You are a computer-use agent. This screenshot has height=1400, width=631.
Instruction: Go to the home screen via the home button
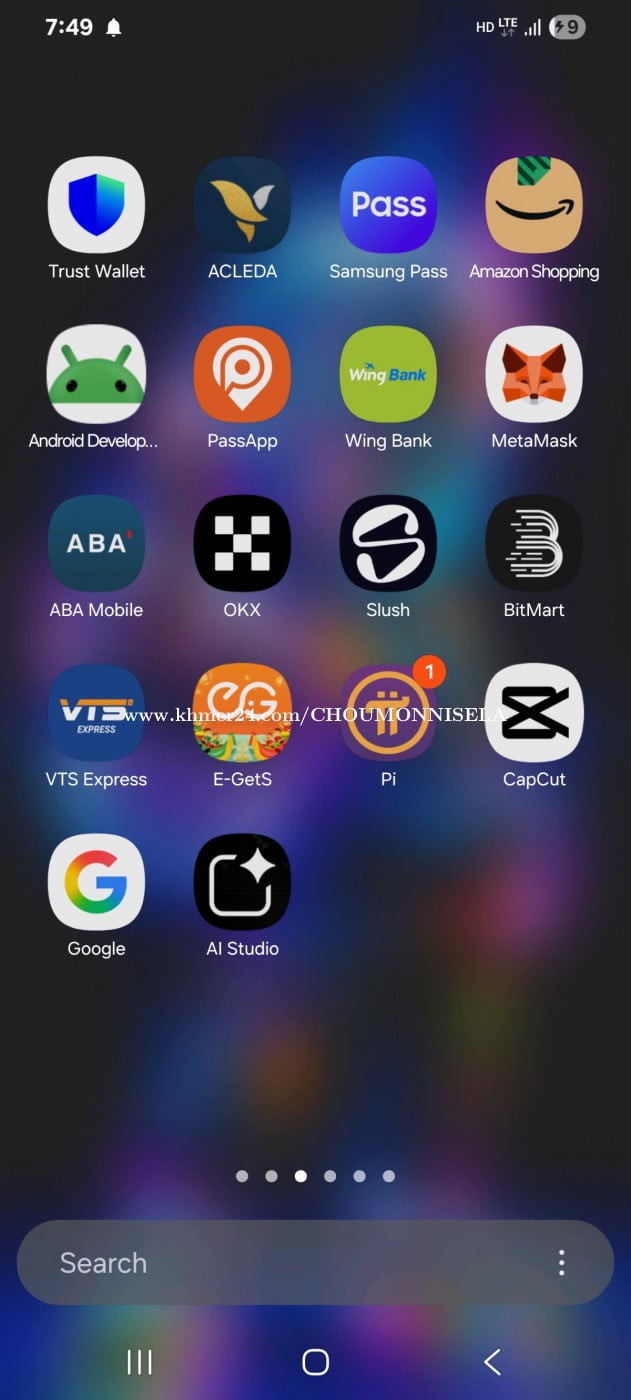click(x=315, y=1362)
